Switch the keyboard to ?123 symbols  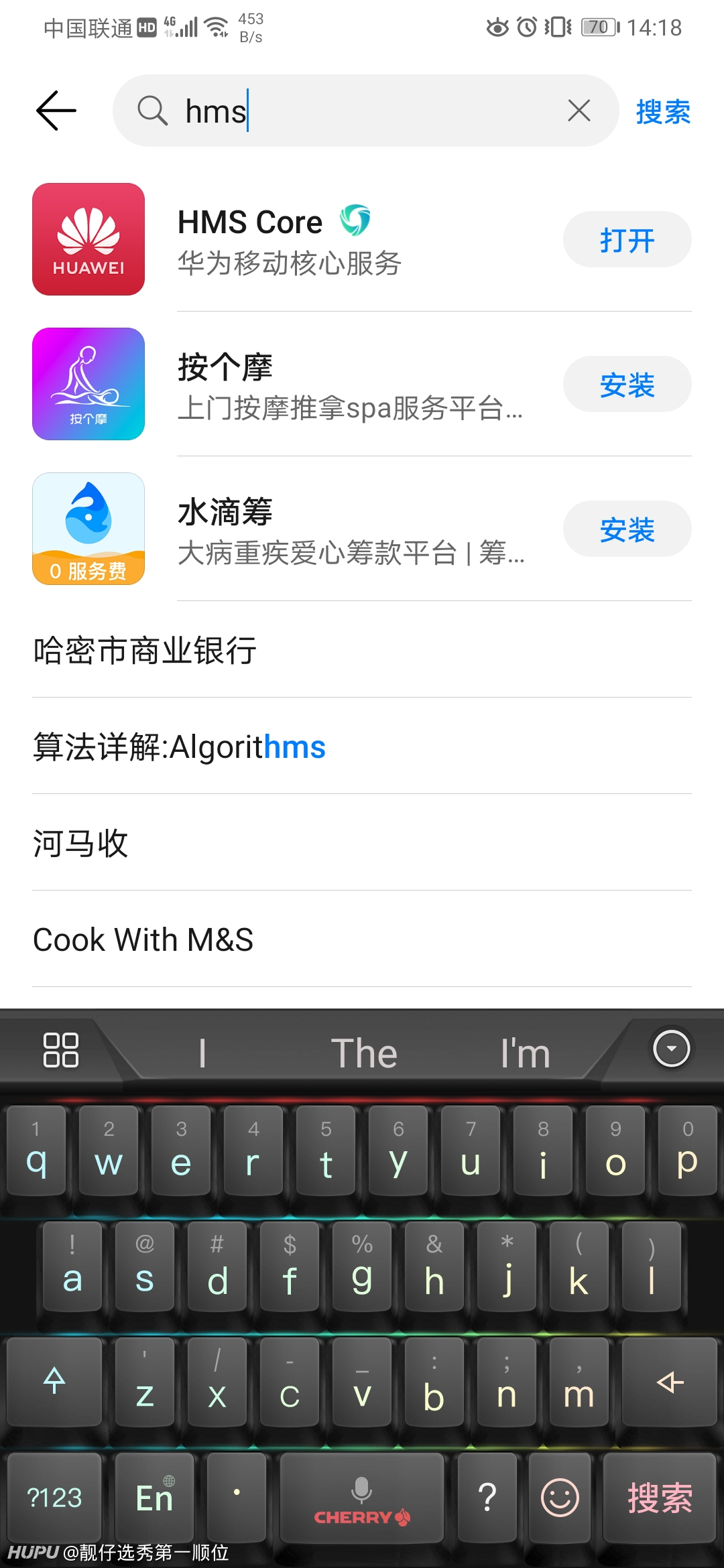54,1498
